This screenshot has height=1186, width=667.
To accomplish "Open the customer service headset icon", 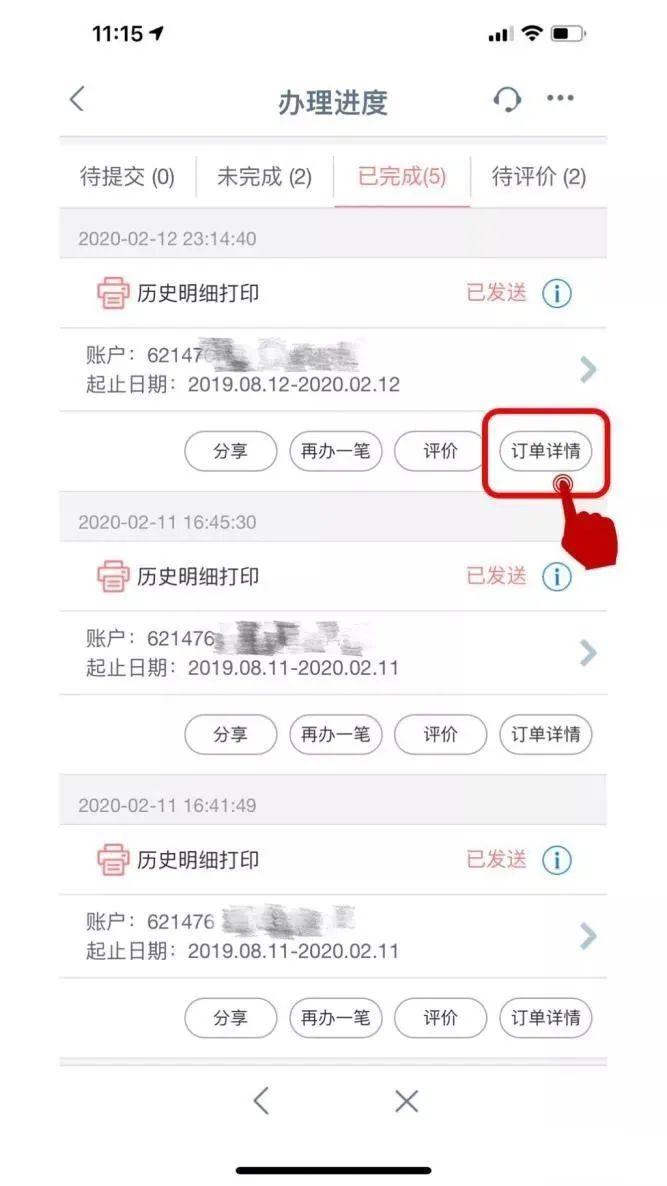I will [x=507, y=99].
